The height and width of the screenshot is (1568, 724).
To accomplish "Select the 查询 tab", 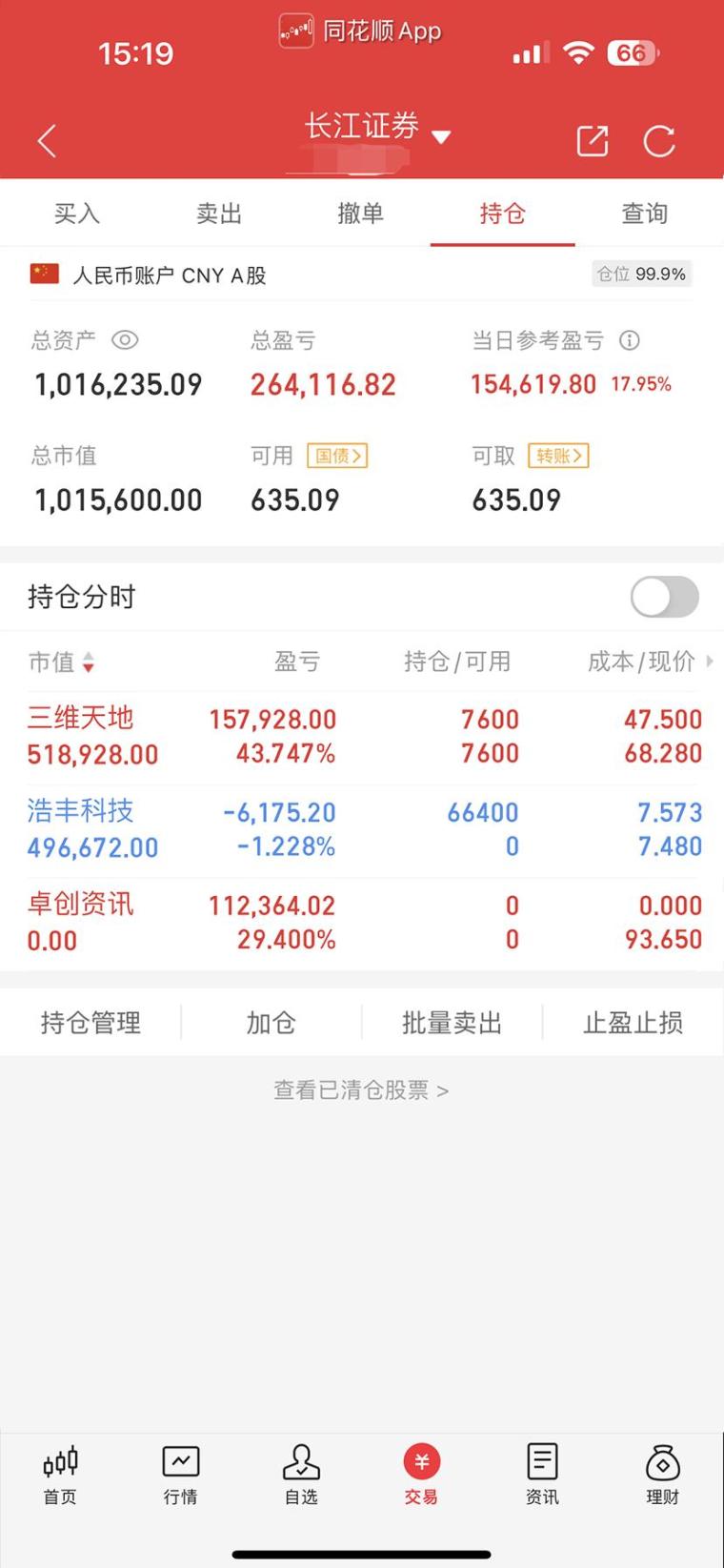I will click(x=645, y=214).
